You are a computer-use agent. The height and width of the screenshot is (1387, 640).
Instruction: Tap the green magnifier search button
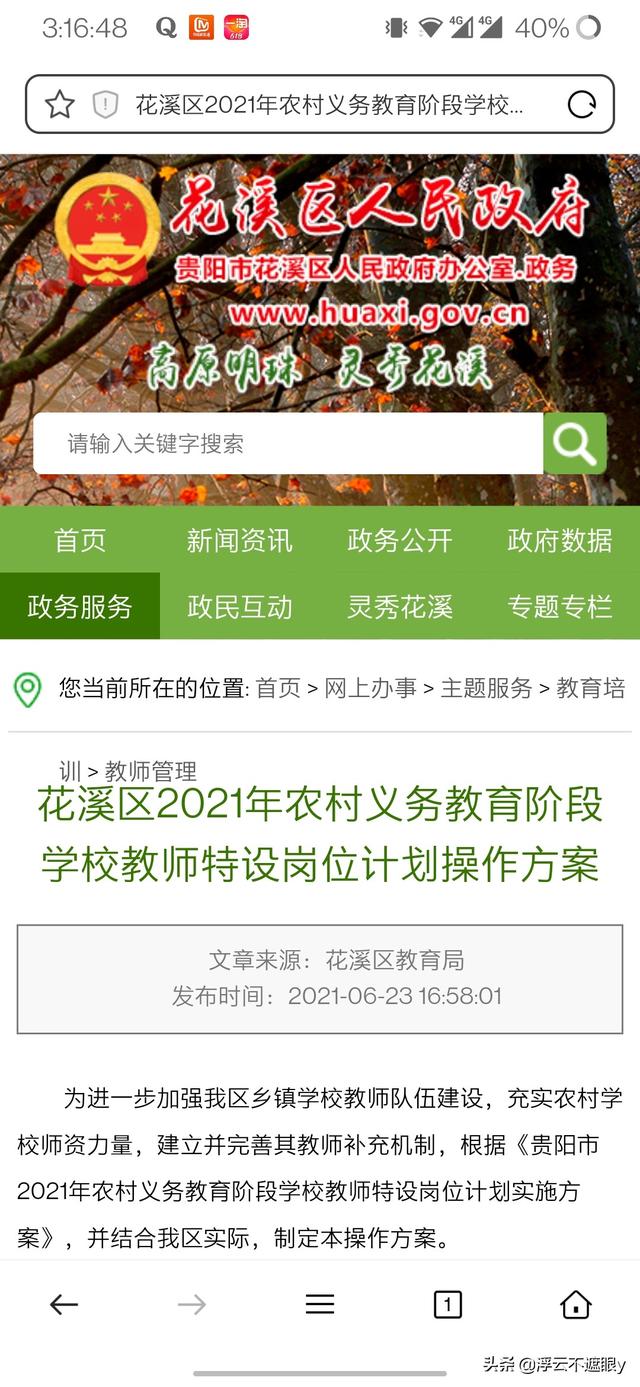pyautogui.click(x=575, y=443)
